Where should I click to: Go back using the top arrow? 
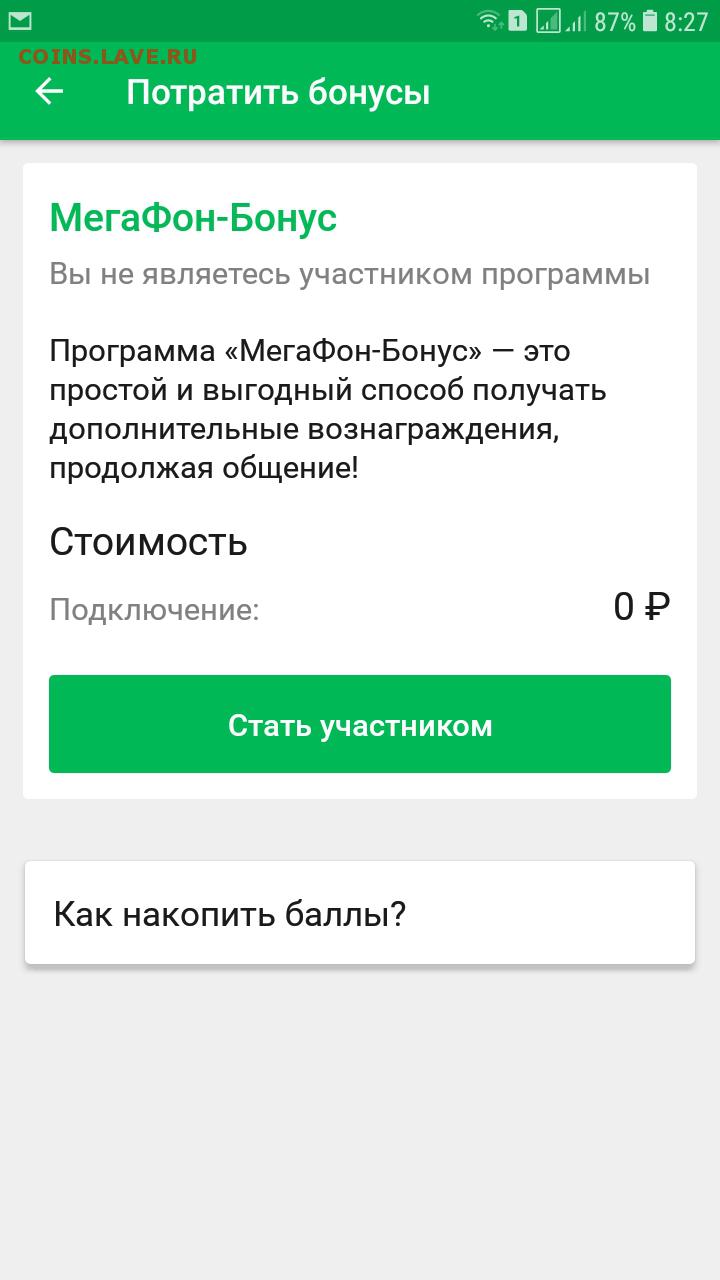(x=49, y=92)
